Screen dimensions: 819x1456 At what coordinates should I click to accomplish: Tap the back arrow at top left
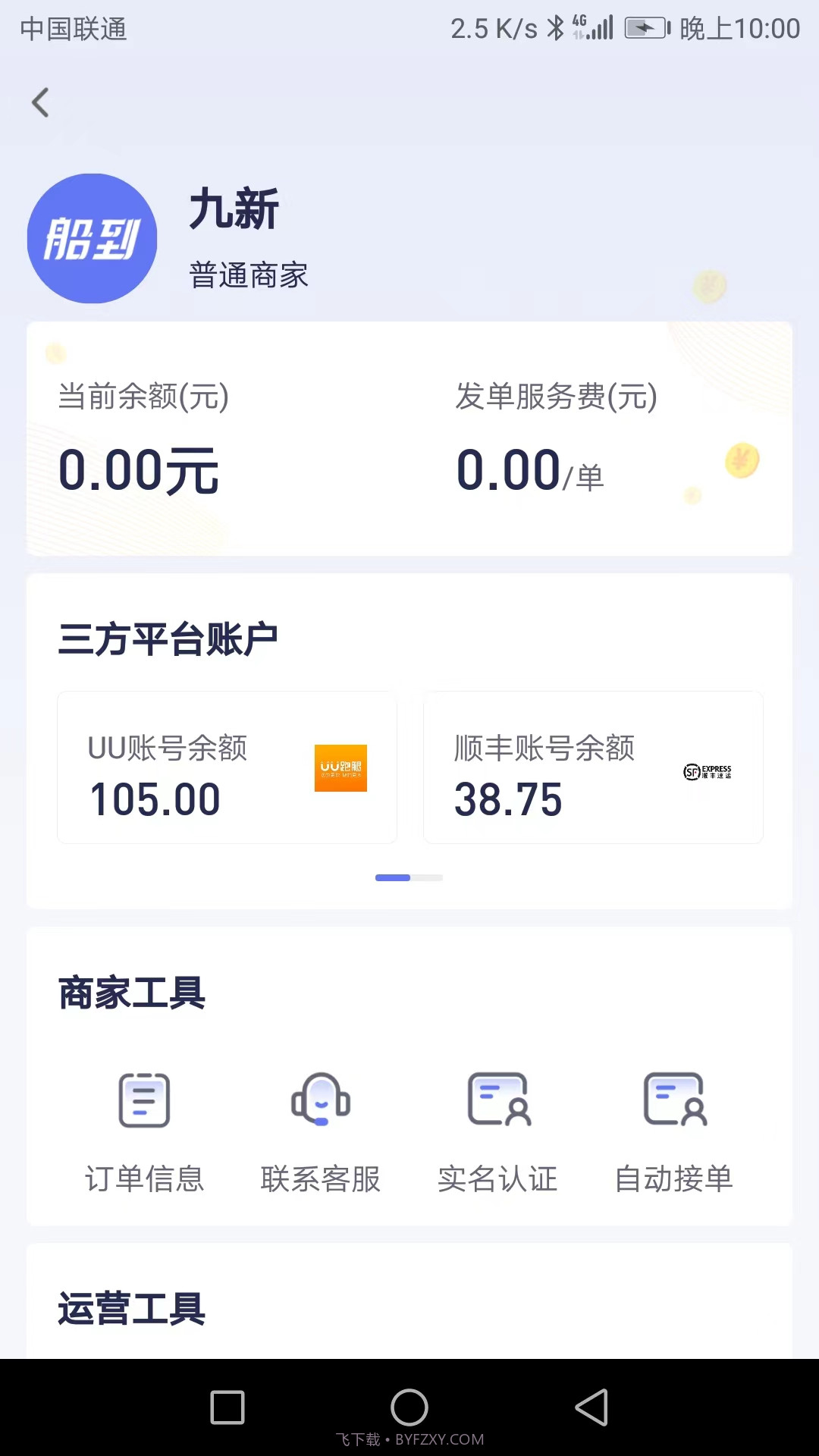(39, 102)
